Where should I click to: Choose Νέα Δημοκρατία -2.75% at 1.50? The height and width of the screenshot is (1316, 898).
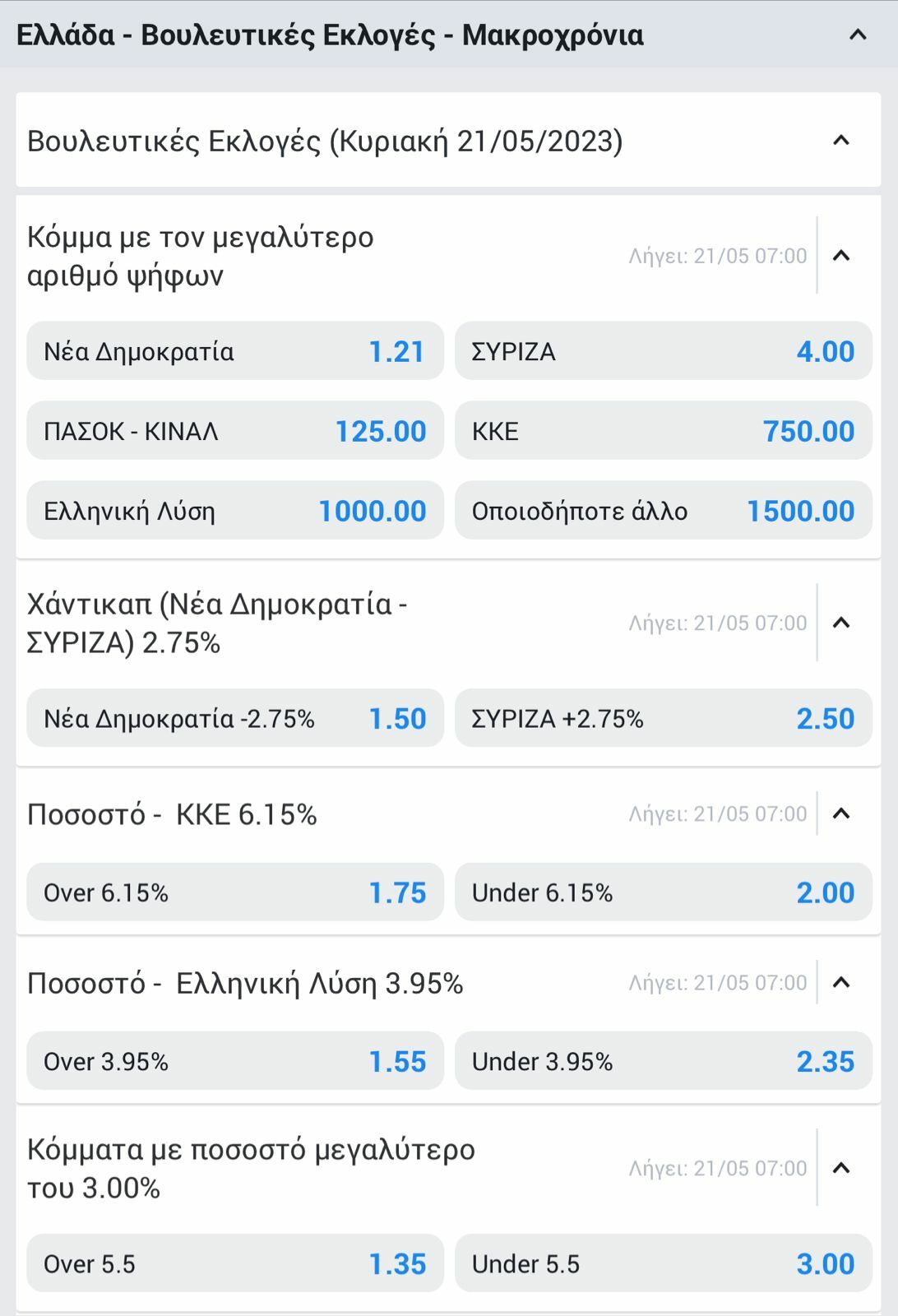pos(234,718)
